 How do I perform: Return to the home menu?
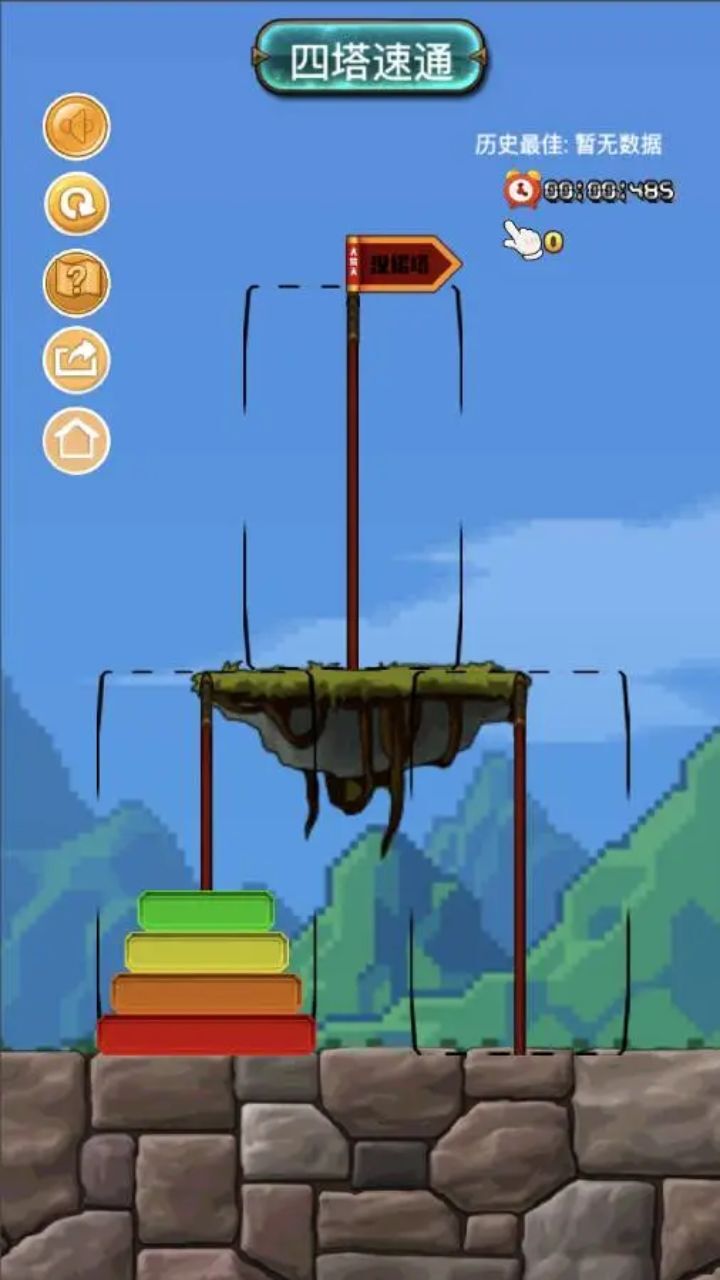click(76, 441)
